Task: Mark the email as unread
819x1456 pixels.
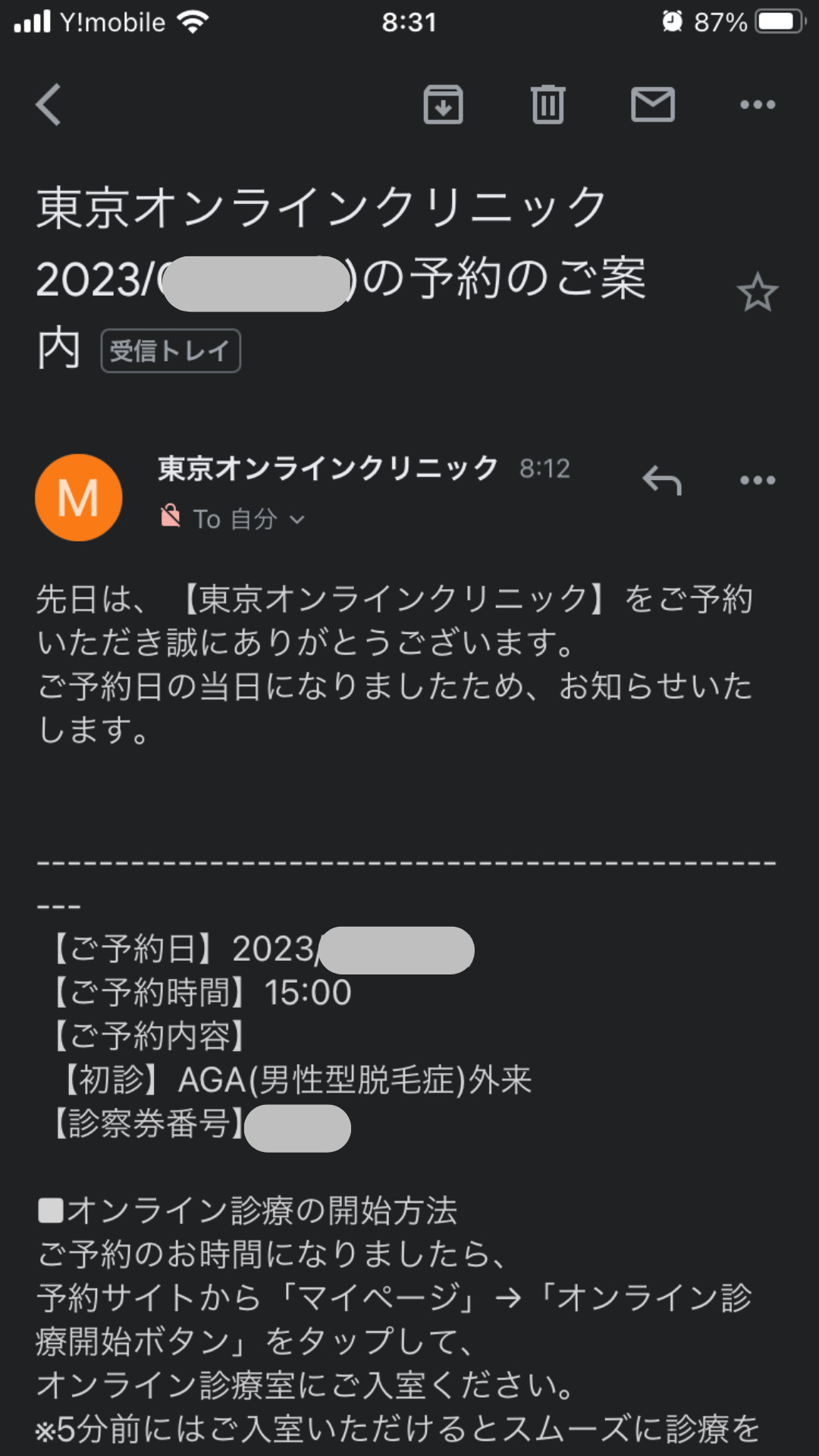Action: pyautogui.click(x=652, y=105)
